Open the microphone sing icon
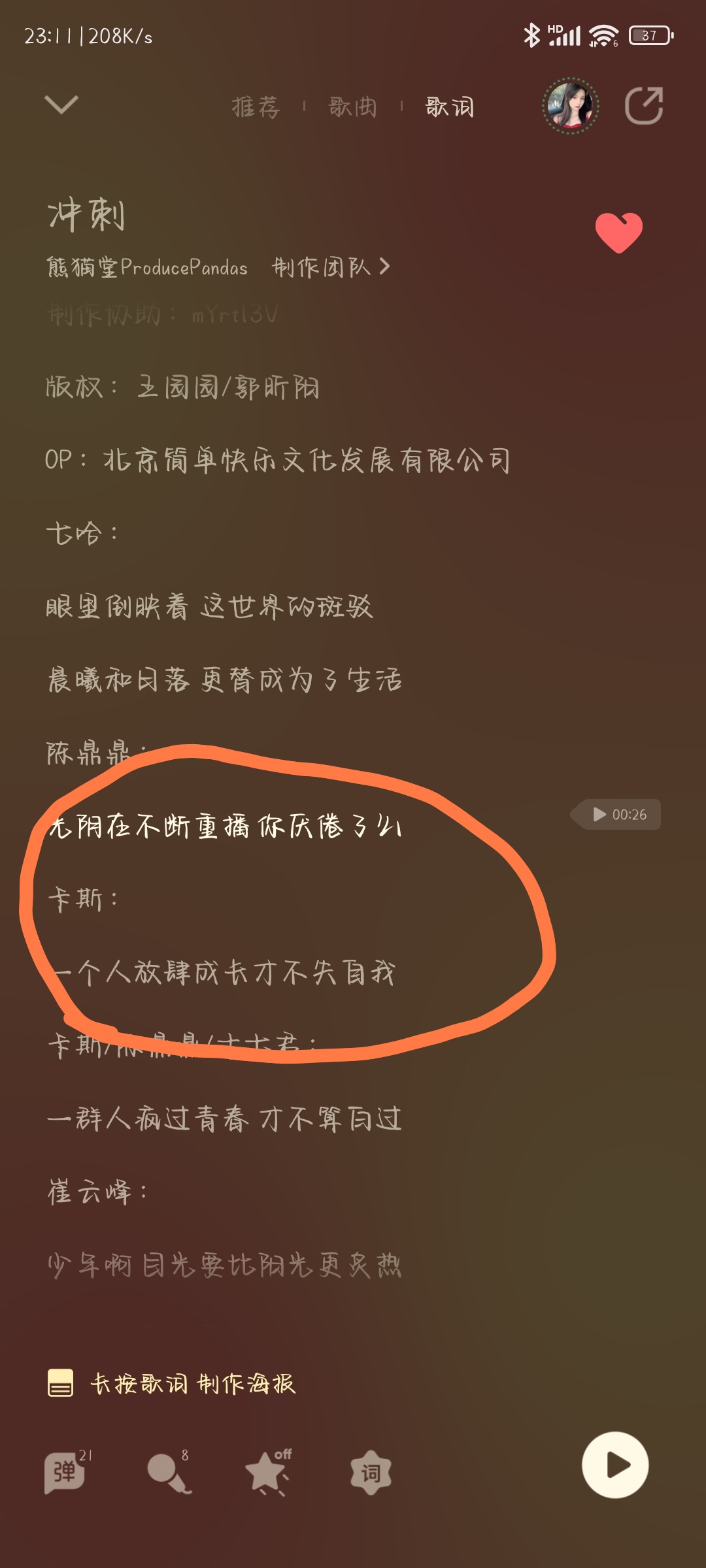The width and height of the screenshot is (706, 1568). point(169,1471)
